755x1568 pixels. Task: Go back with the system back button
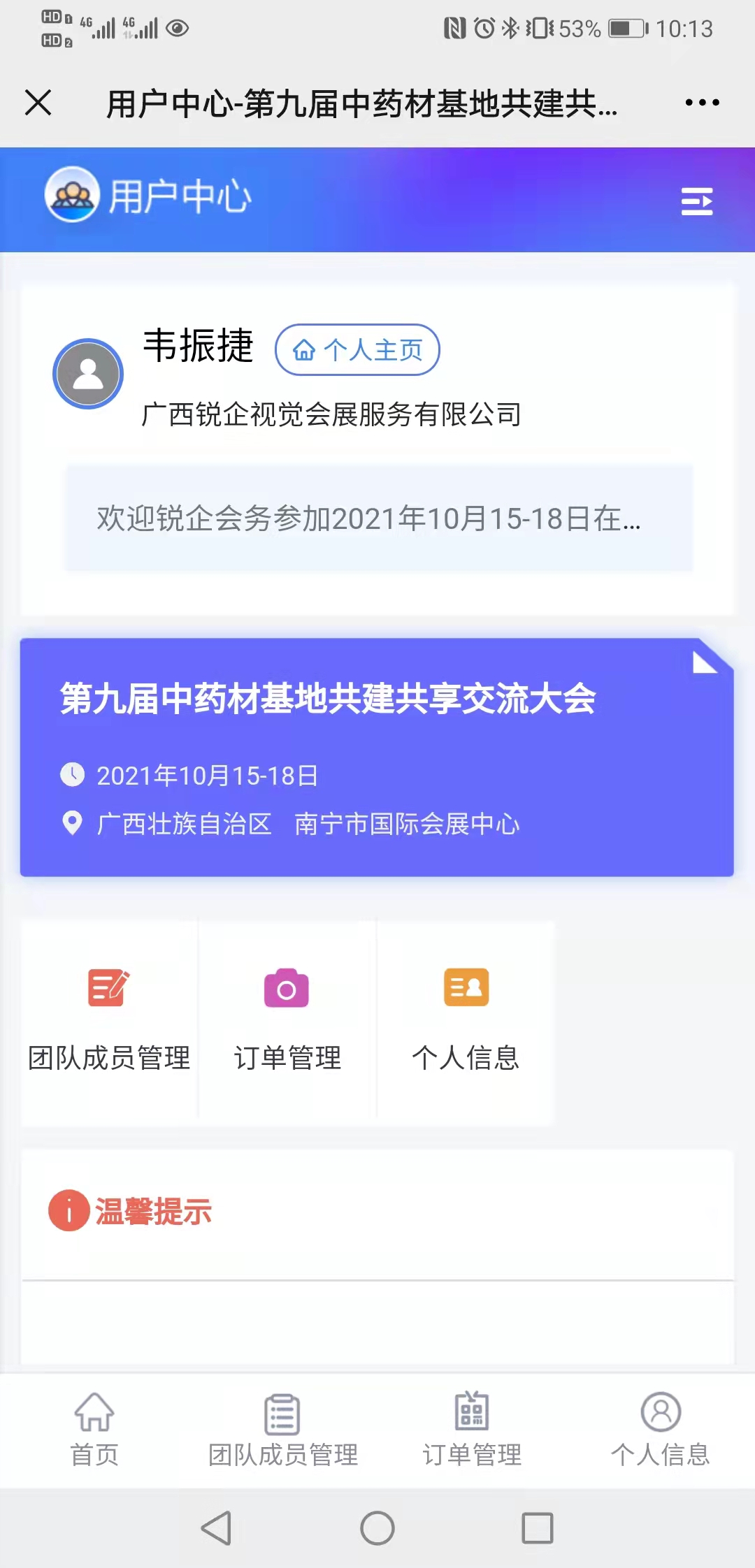tap(216, 1528)
